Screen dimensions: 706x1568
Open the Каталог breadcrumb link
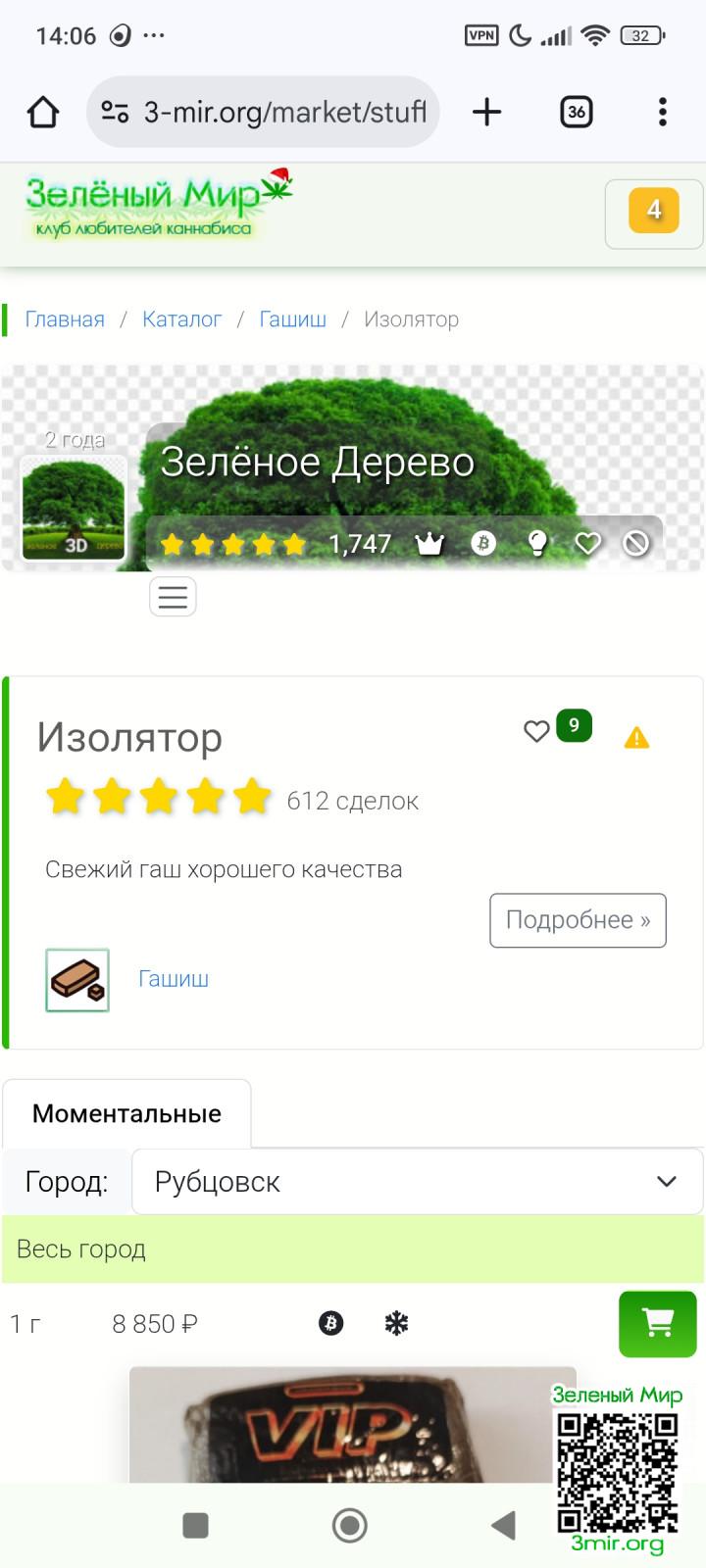(x=181, y=319)
